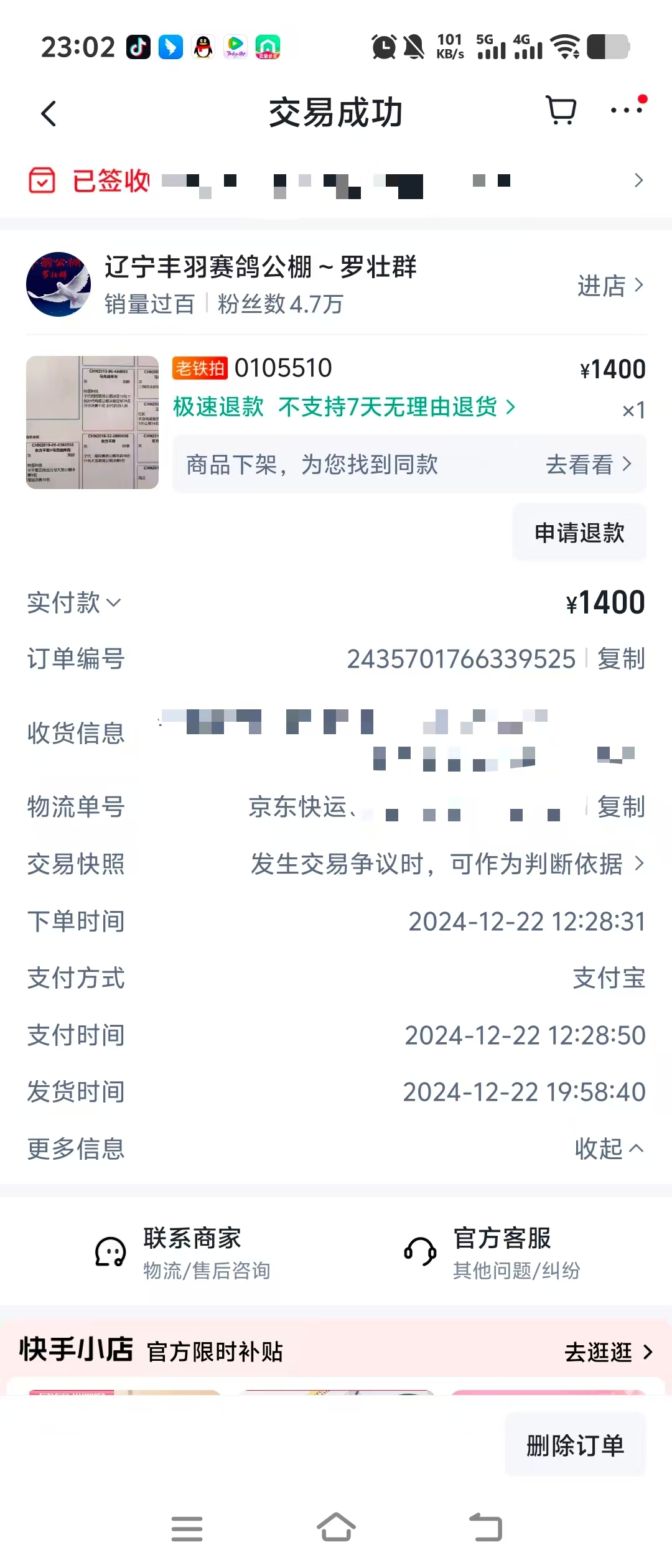Screen dimensions: 672x1568
Task: Open the three-dot overflow menu
Action: pos(627,110)
